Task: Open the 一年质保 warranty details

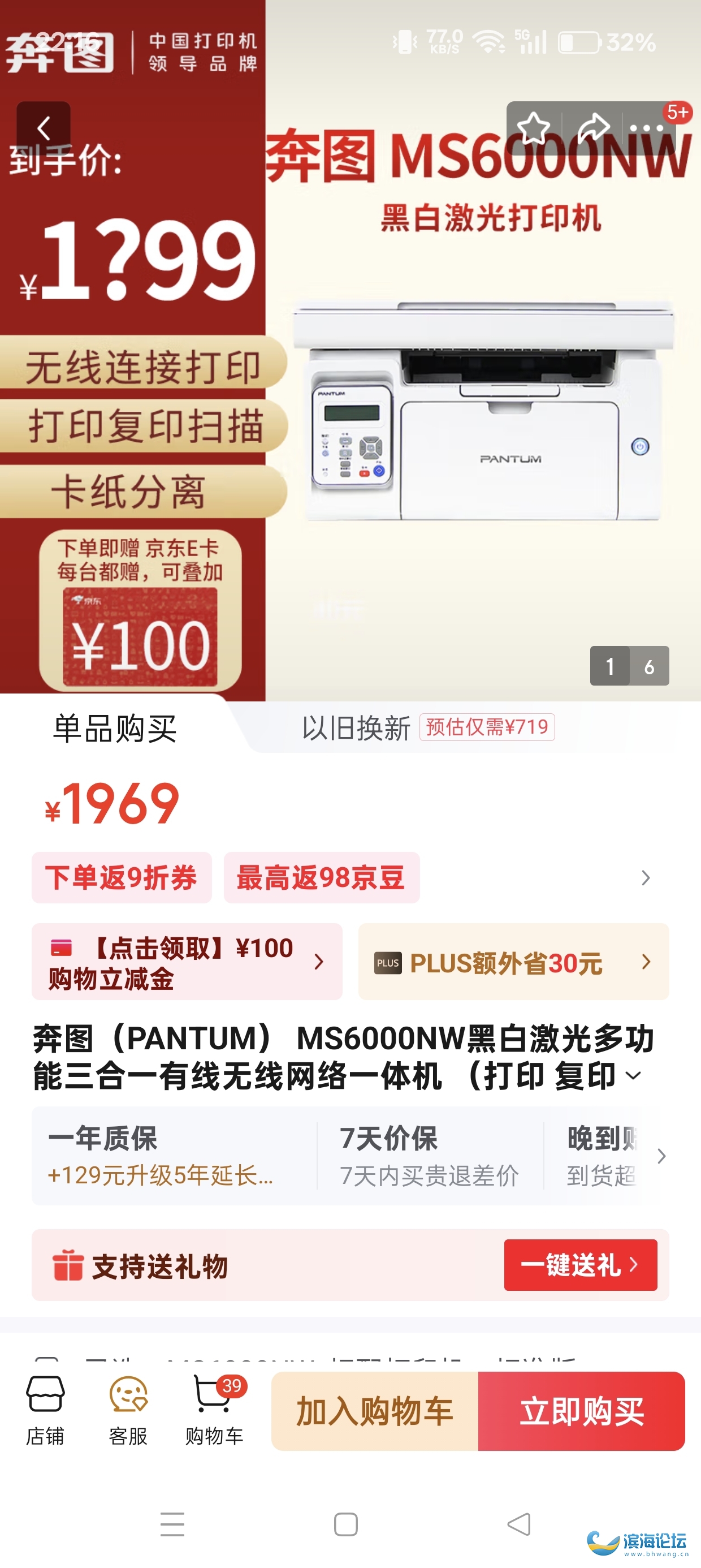Action: [x=161, y=1155]
